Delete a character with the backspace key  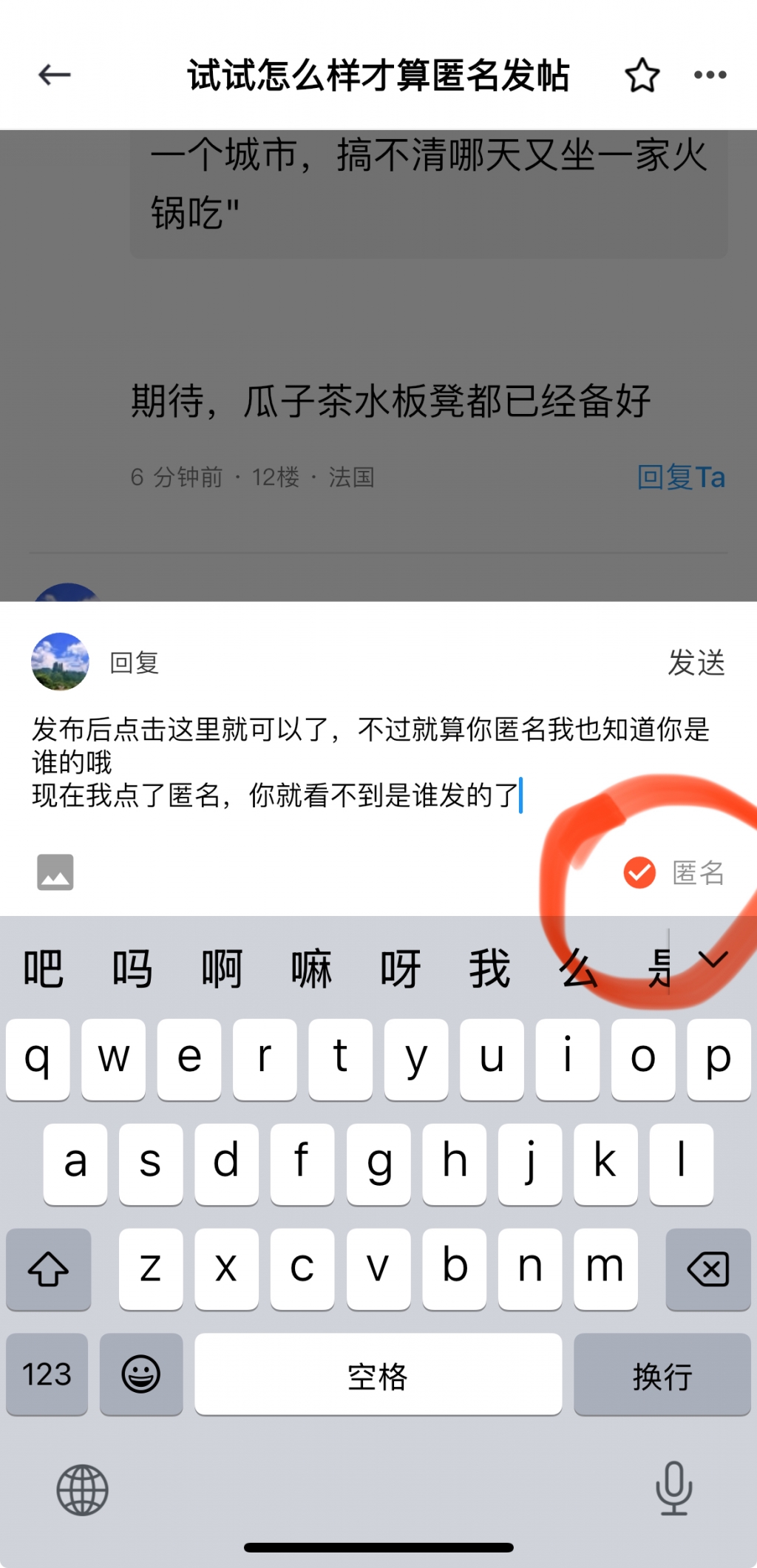click(x=707, y=1269)
